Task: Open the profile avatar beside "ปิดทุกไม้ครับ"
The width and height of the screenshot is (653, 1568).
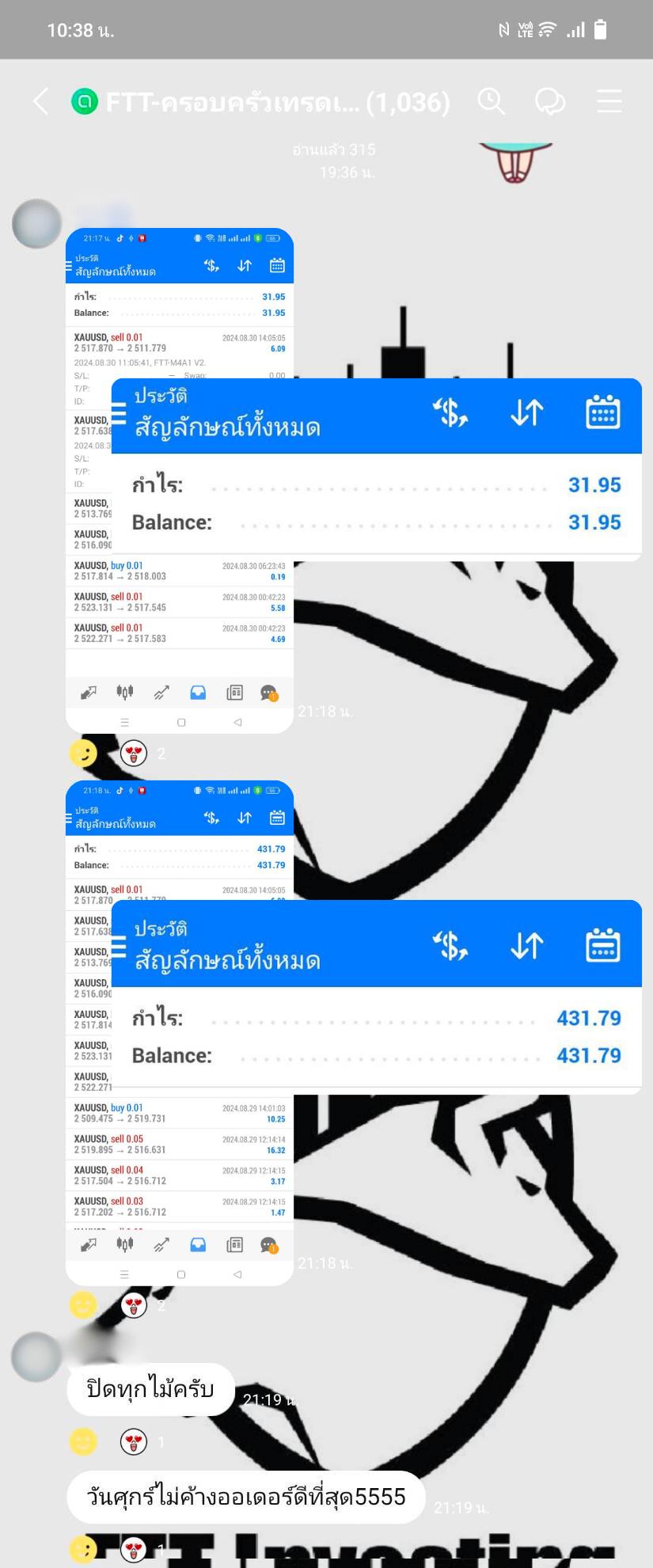Action: (x=36, y=1357)
